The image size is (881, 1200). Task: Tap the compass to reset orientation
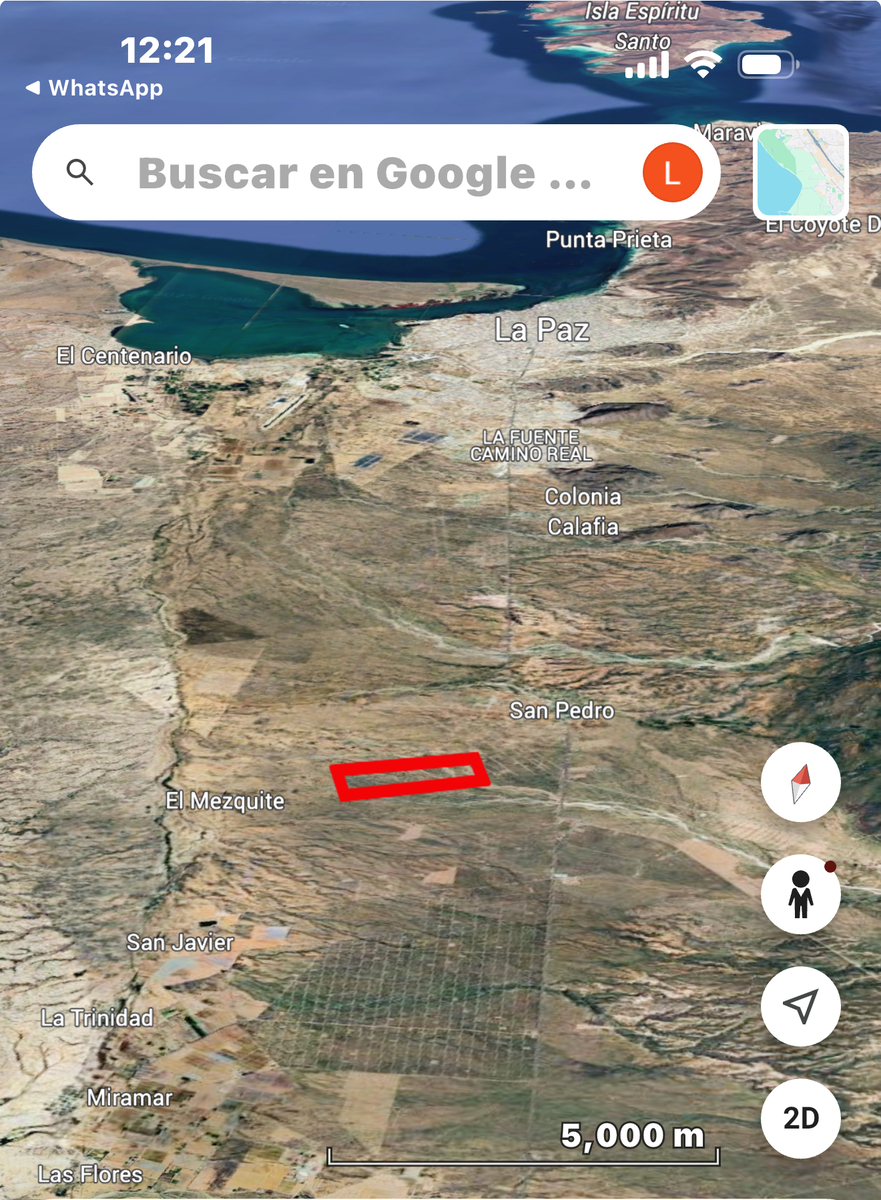coord(800,783)
